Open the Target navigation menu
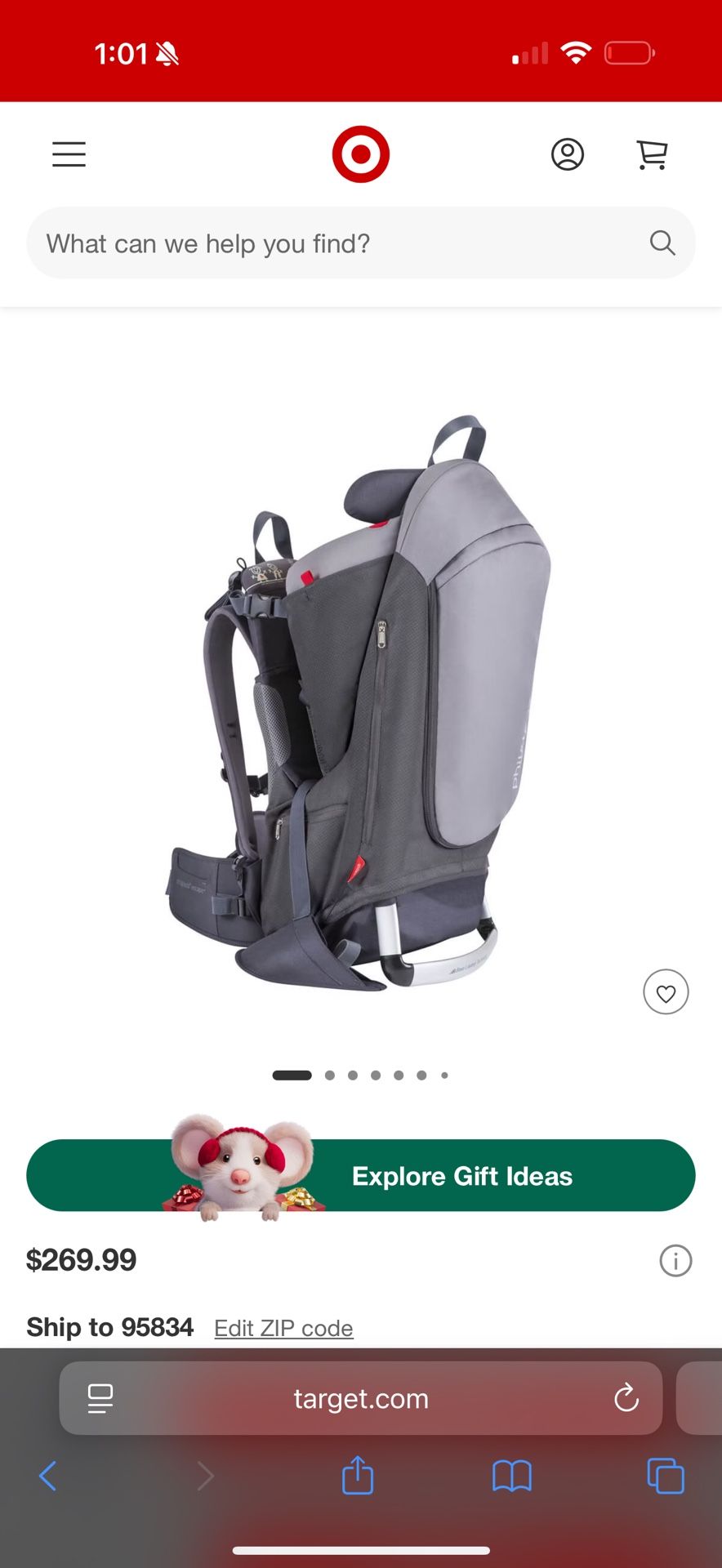The height and width of the screenshot is (1568, 722). click(69, 154)
